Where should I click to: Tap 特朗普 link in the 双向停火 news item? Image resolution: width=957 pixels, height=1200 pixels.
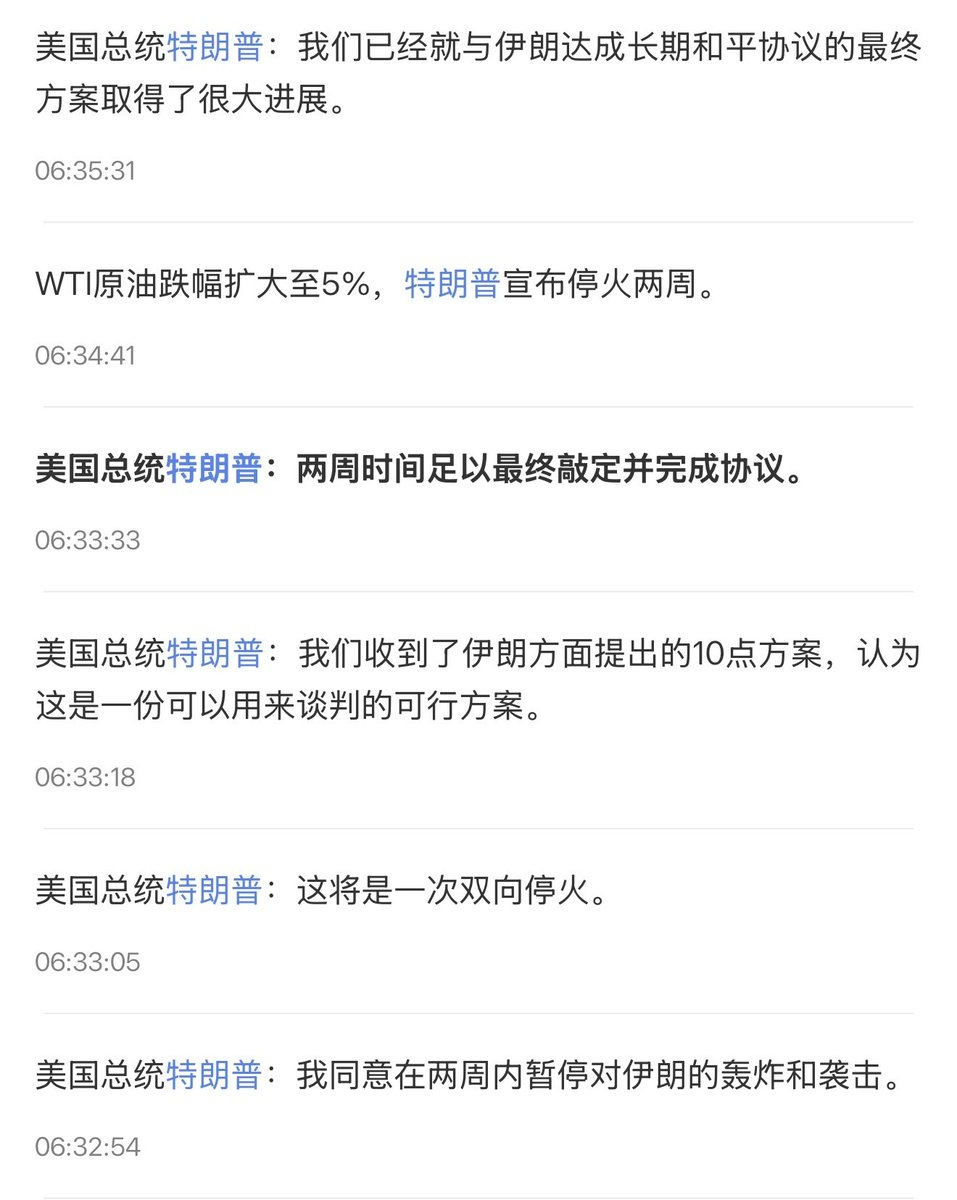click(214, 891)
